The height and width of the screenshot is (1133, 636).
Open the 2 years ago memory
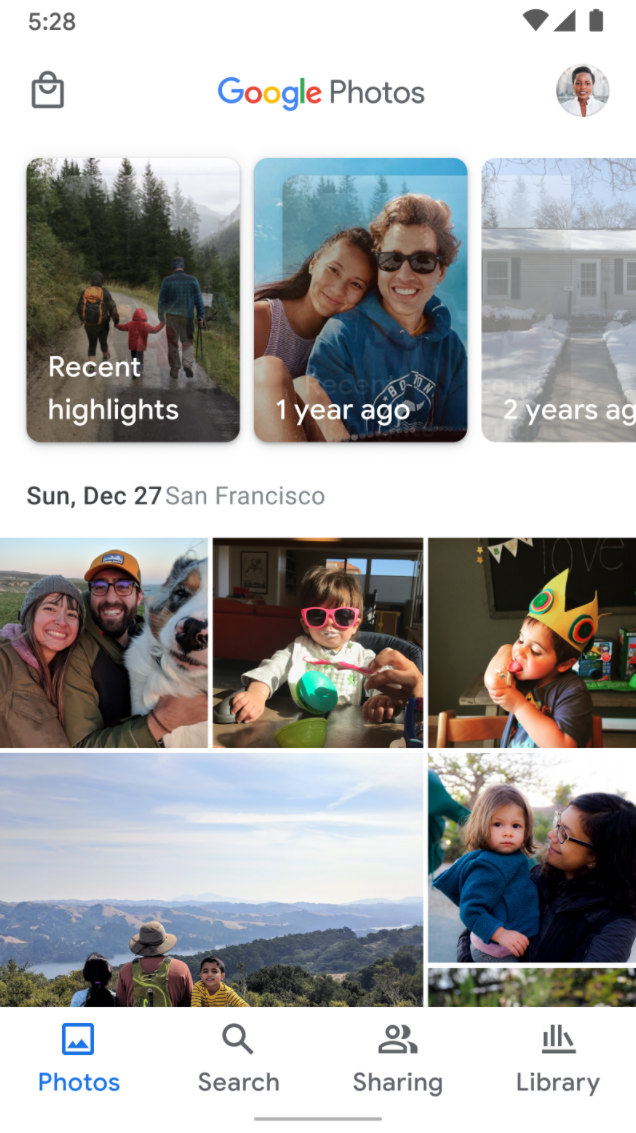click(x=559, y=300)
